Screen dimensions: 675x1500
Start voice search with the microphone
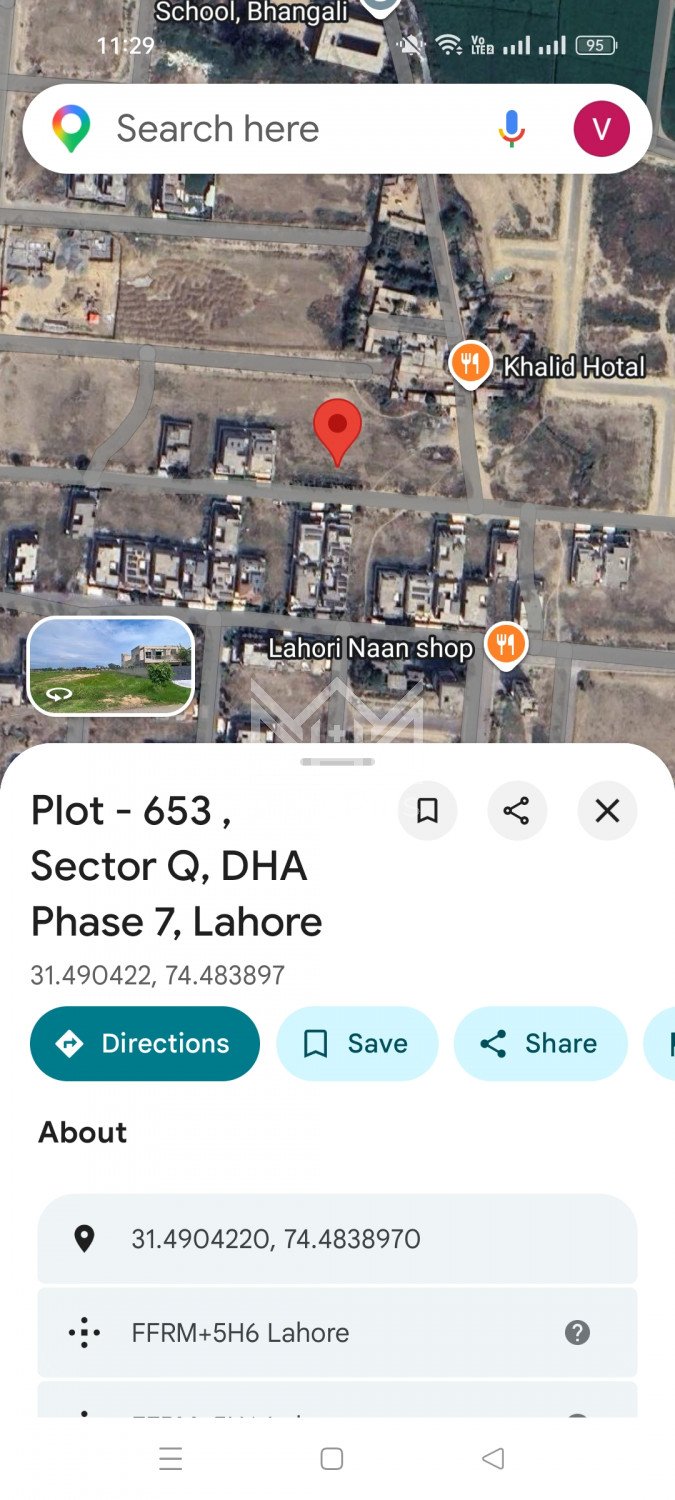pos(511,129)
